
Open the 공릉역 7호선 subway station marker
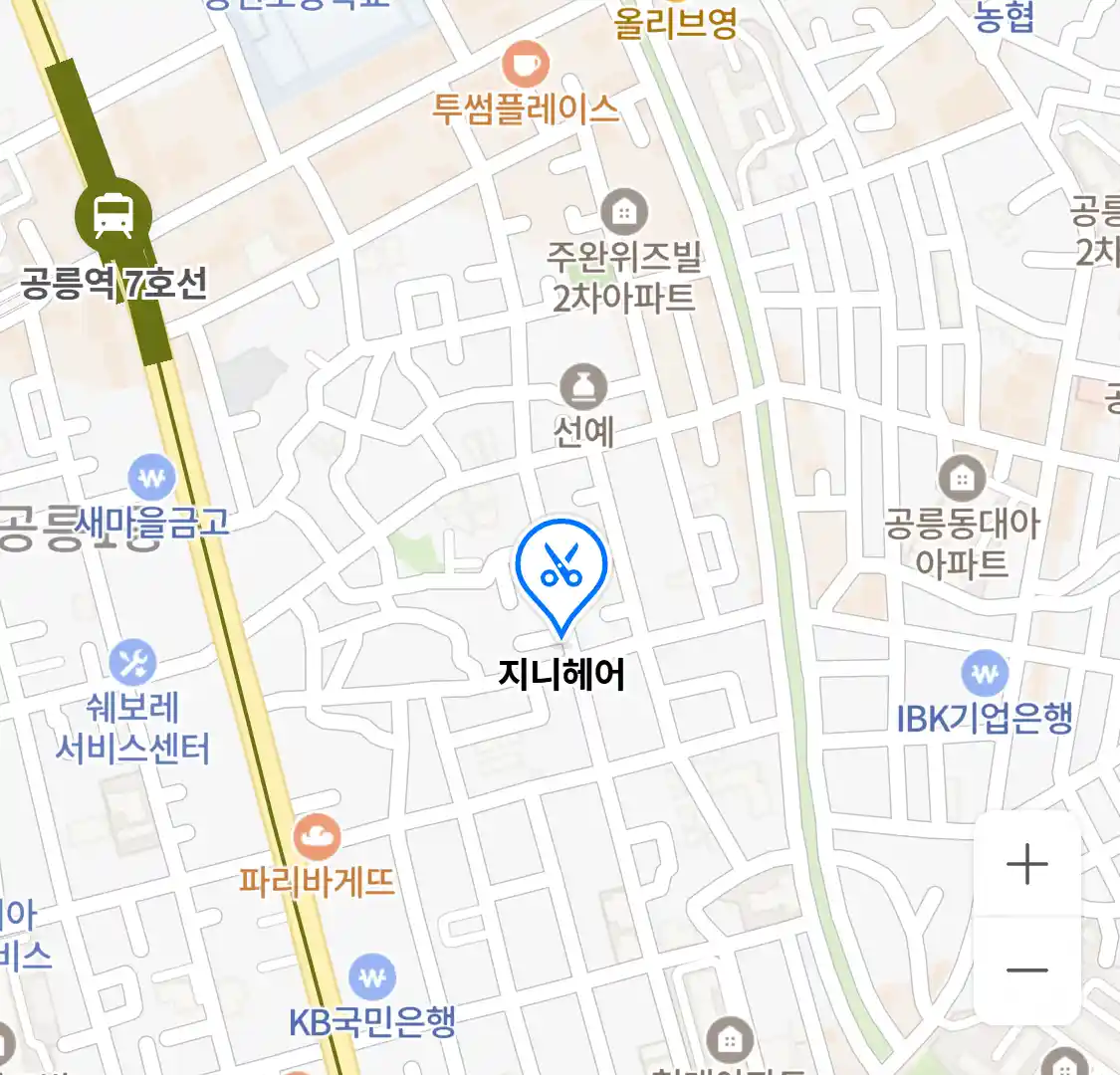[x=113, y=214]
